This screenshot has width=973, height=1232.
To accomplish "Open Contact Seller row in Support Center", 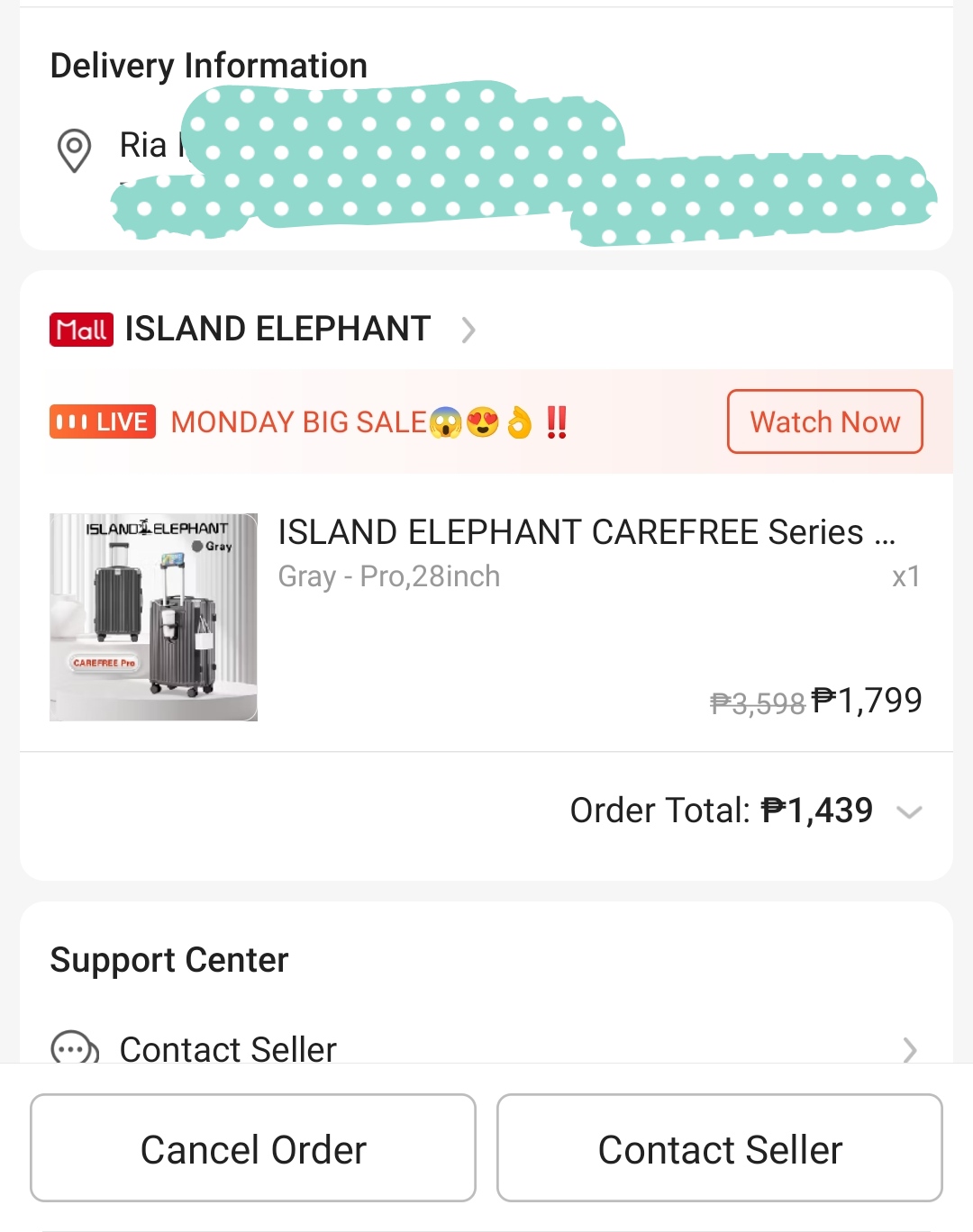I will 486,1046.
